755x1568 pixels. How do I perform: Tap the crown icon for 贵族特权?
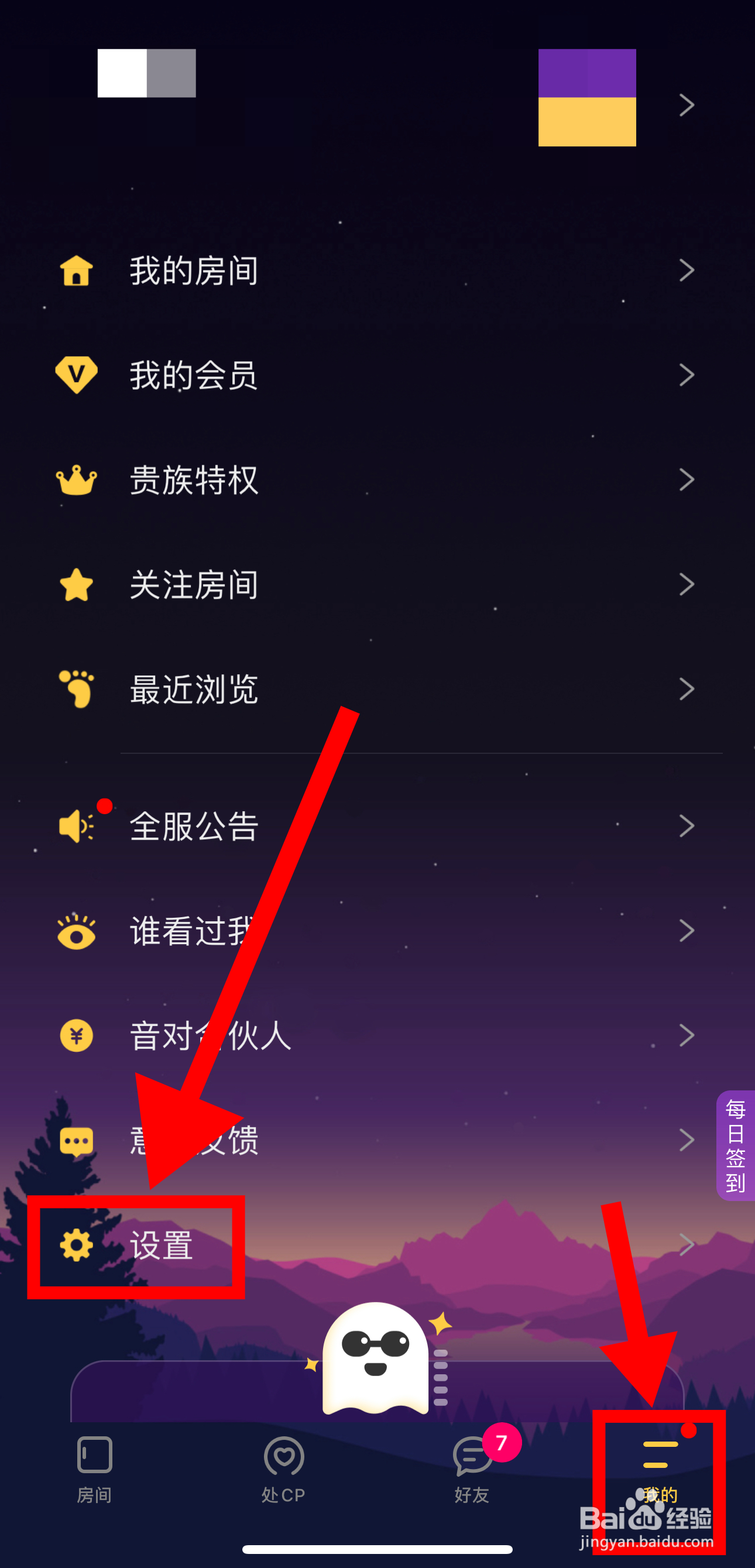click(x=75, y=480)
